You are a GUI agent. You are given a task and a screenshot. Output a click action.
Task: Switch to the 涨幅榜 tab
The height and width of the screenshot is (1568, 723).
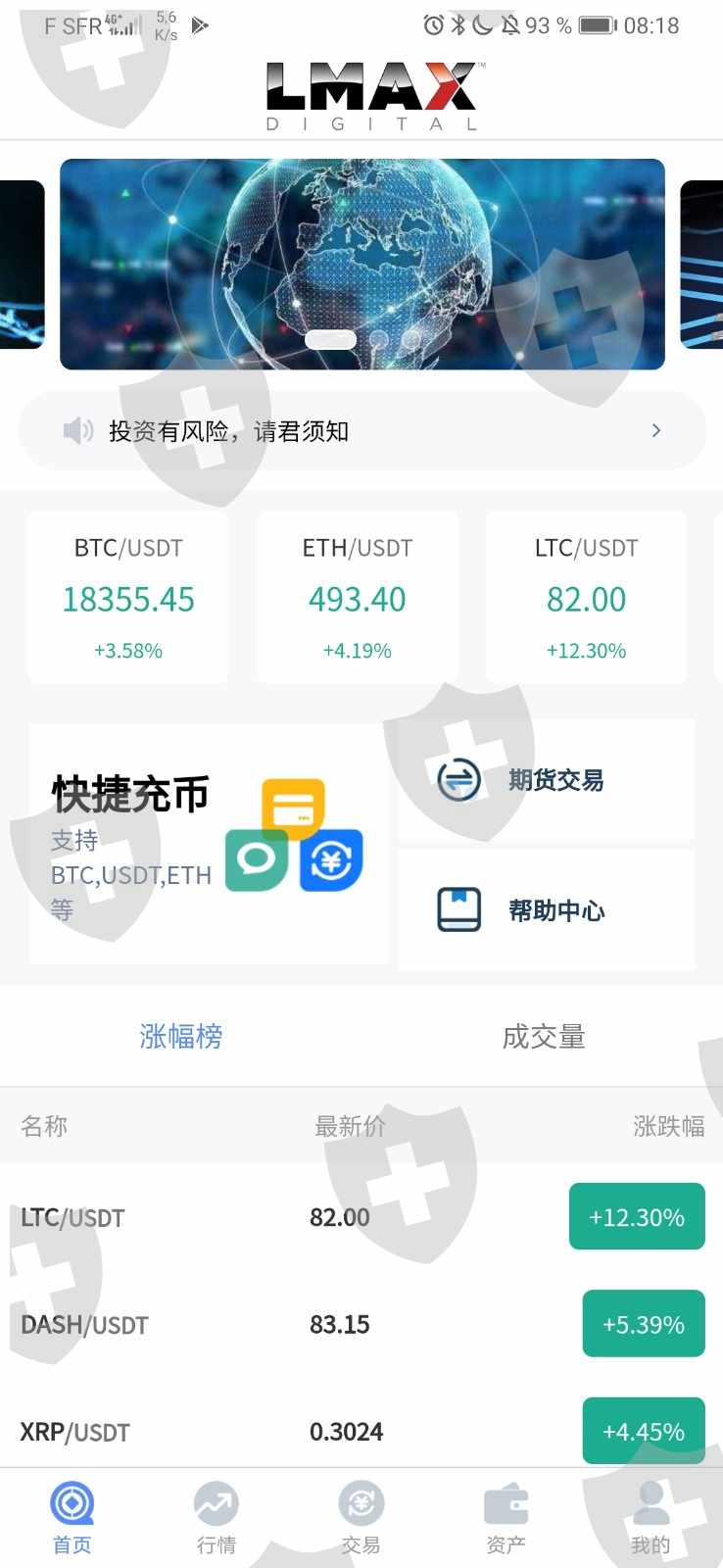(x=181, y=1036)
